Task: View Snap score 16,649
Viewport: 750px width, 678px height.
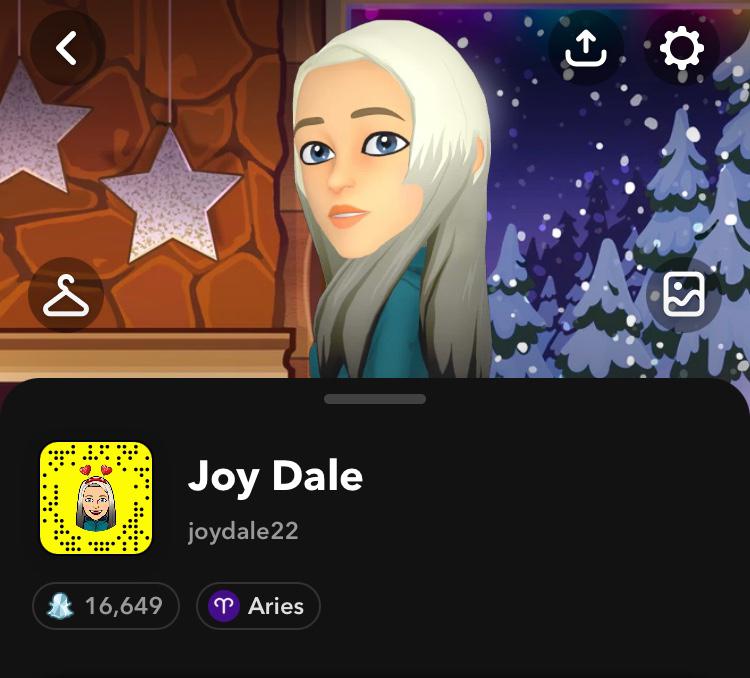Action: 106,606
